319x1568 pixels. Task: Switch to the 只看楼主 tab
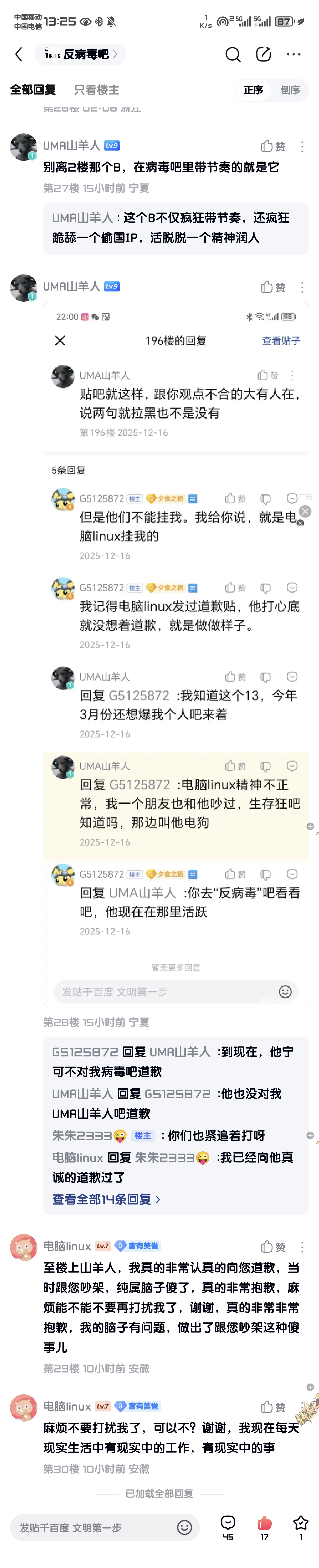(96, 90)
